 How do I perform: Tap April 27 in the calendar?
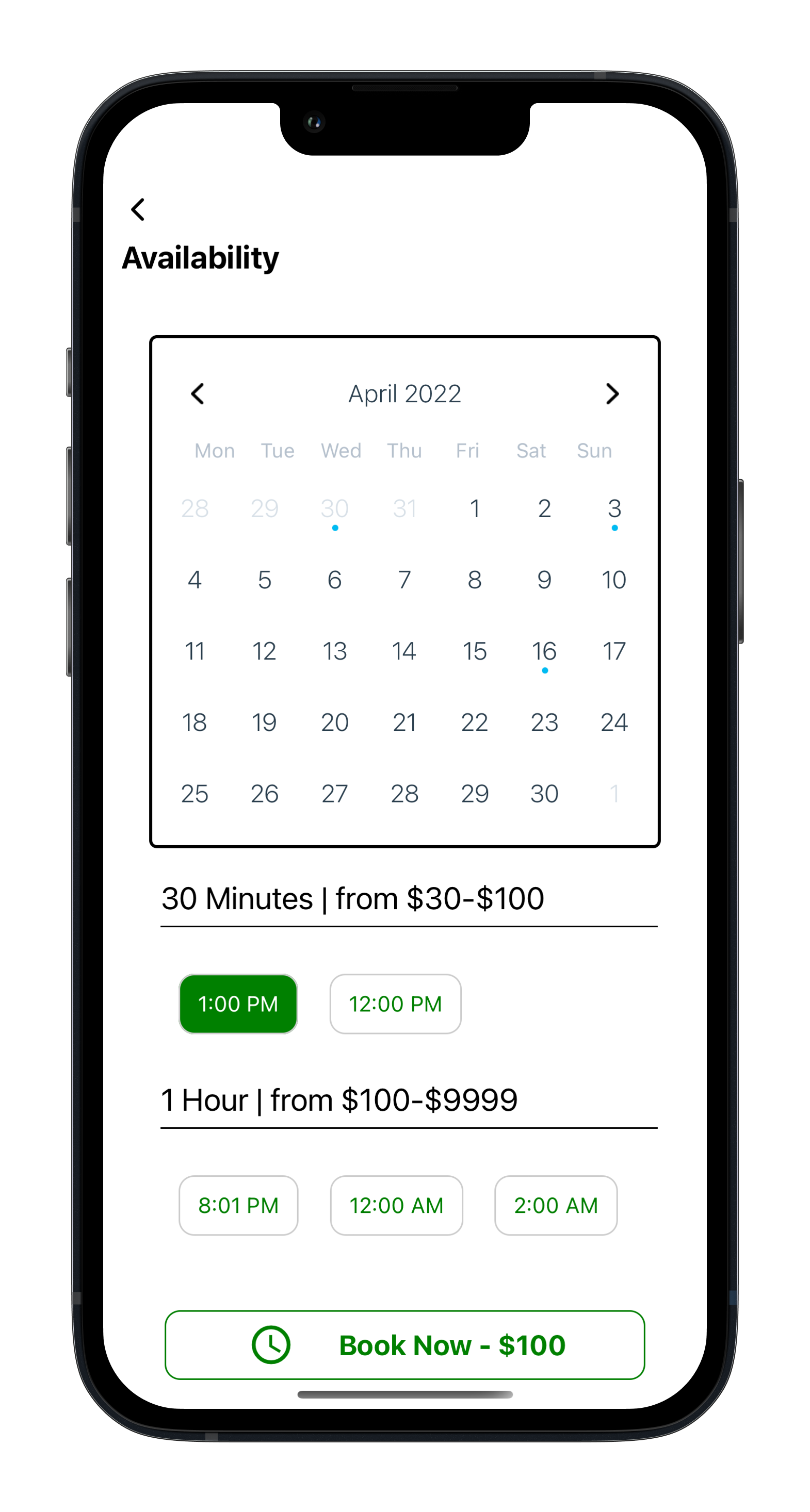point(334,794)
